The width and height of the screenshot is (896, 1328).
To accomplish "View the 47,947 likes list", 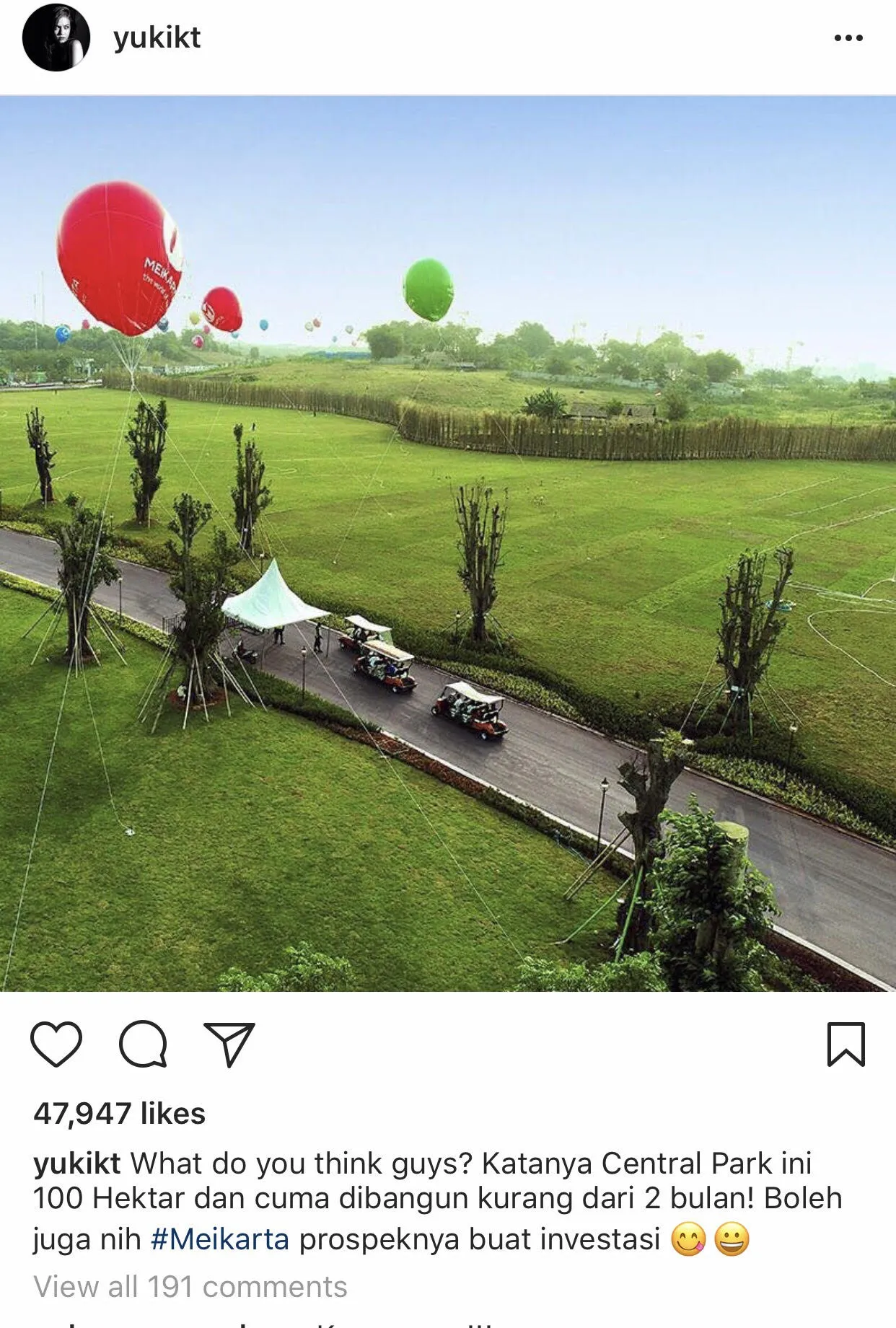I will pyautogui.click(x=120, y=1114).
